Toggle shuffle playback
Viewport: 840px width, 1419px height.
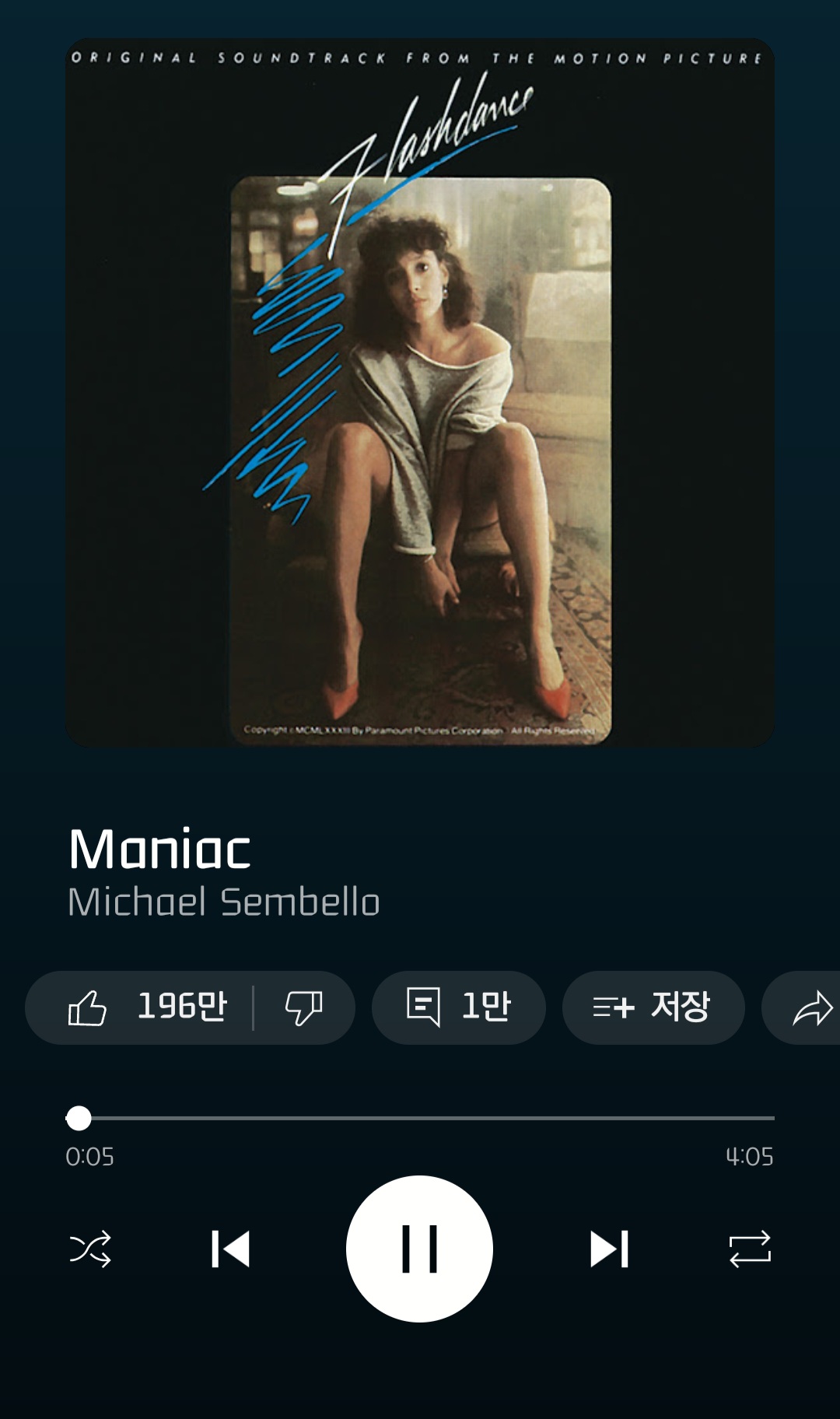pos(90,1249)
